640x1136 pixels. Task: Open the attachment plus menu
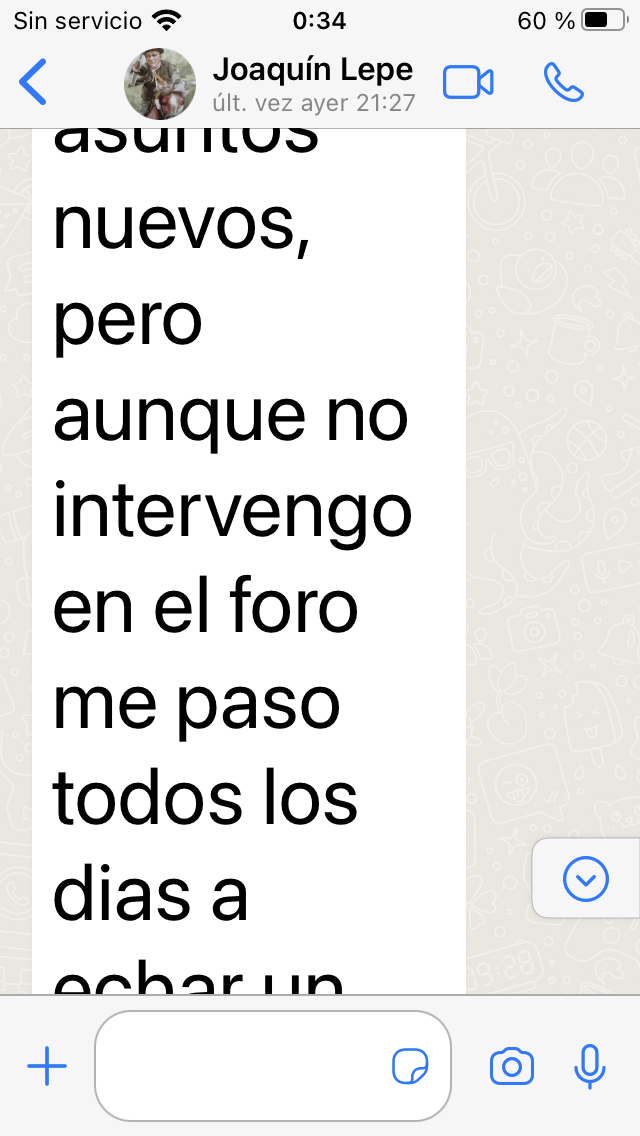[x=47, y=1066]
